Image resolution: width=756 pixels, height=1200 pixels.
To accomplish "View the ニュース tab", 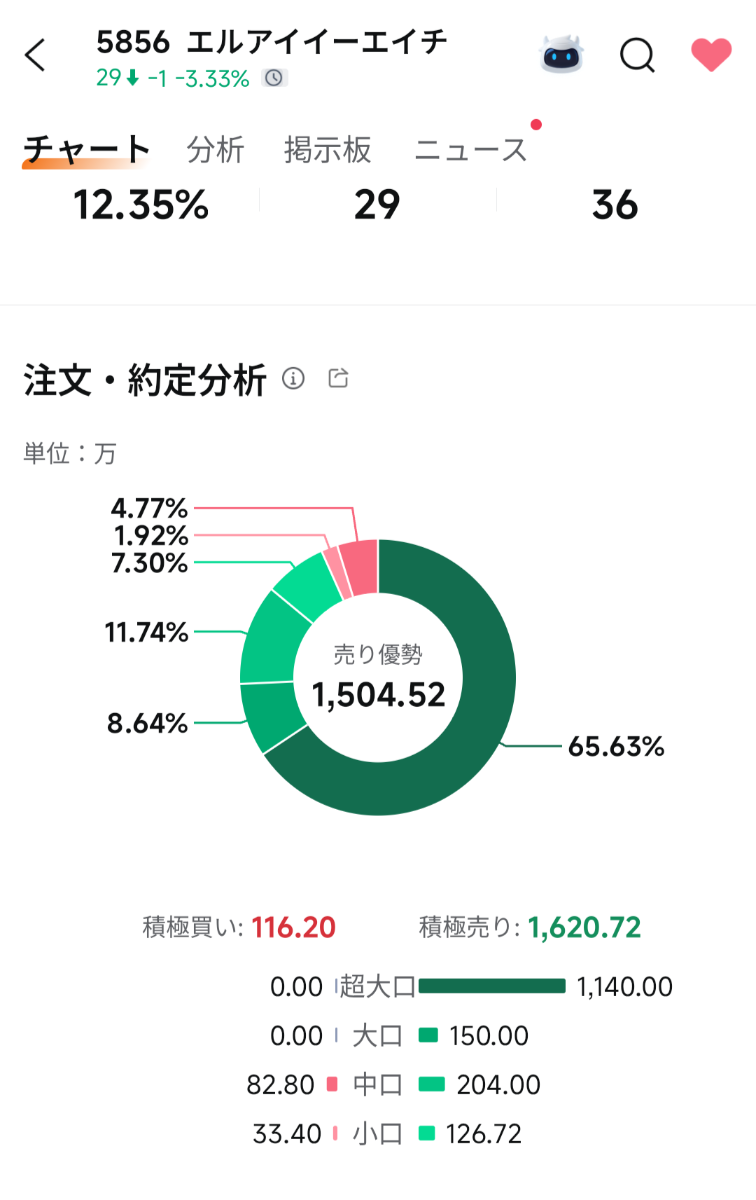I will 470,150.
